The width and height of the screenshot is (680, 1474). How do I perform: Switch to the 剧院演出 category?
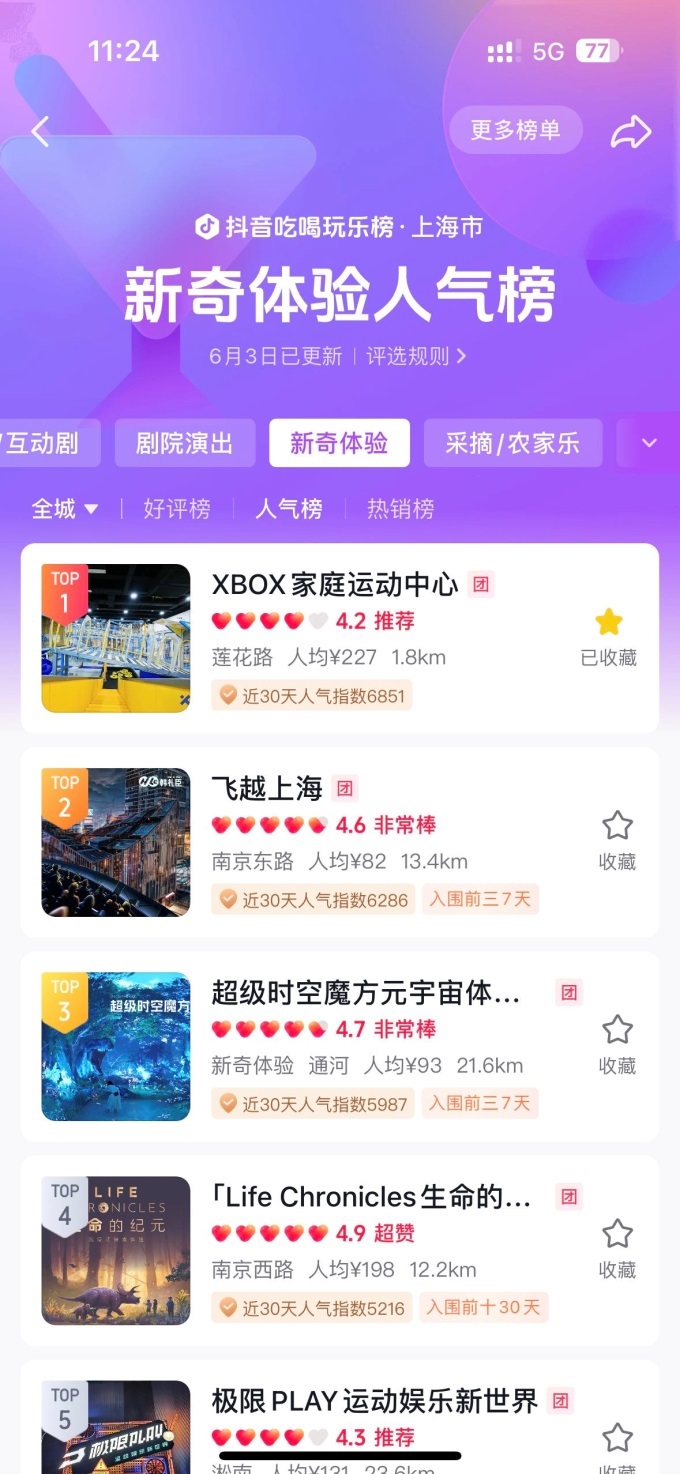(184, 443)
